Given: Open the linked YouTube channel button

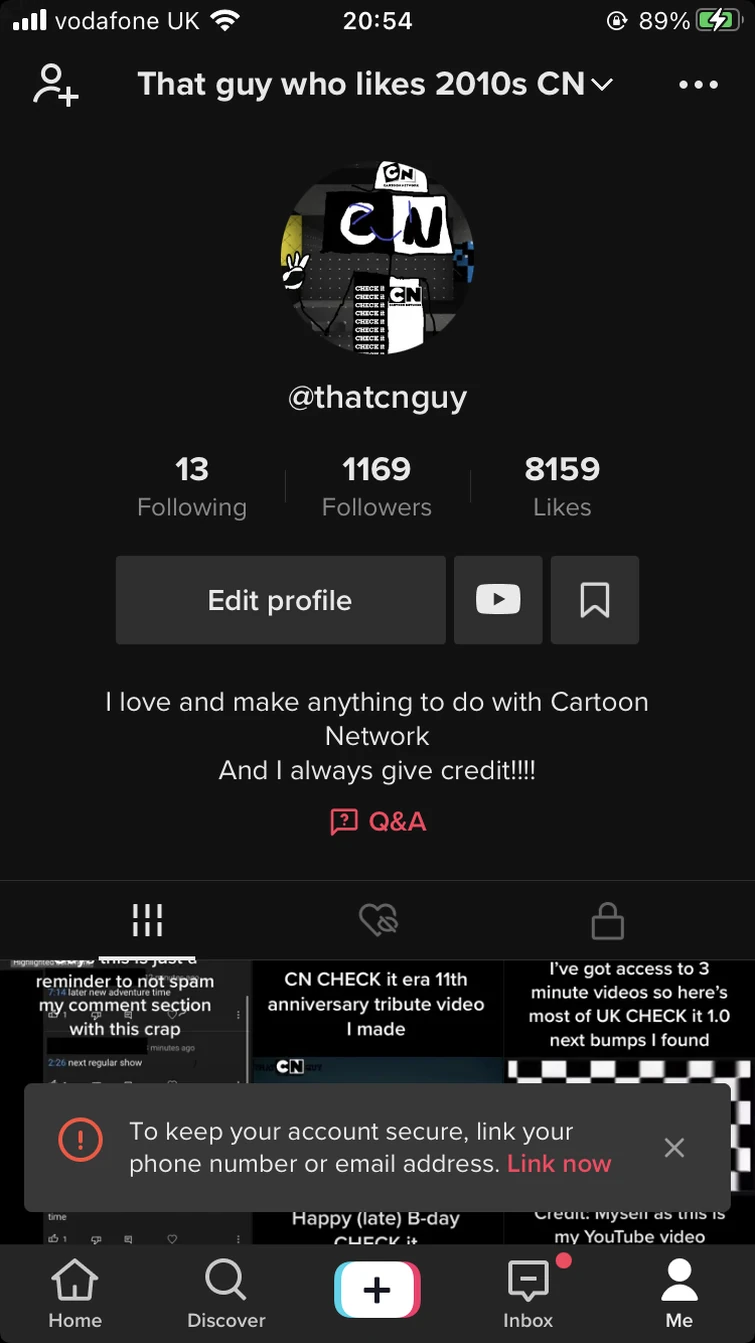Looking at the screenshot, I should 498,600.
